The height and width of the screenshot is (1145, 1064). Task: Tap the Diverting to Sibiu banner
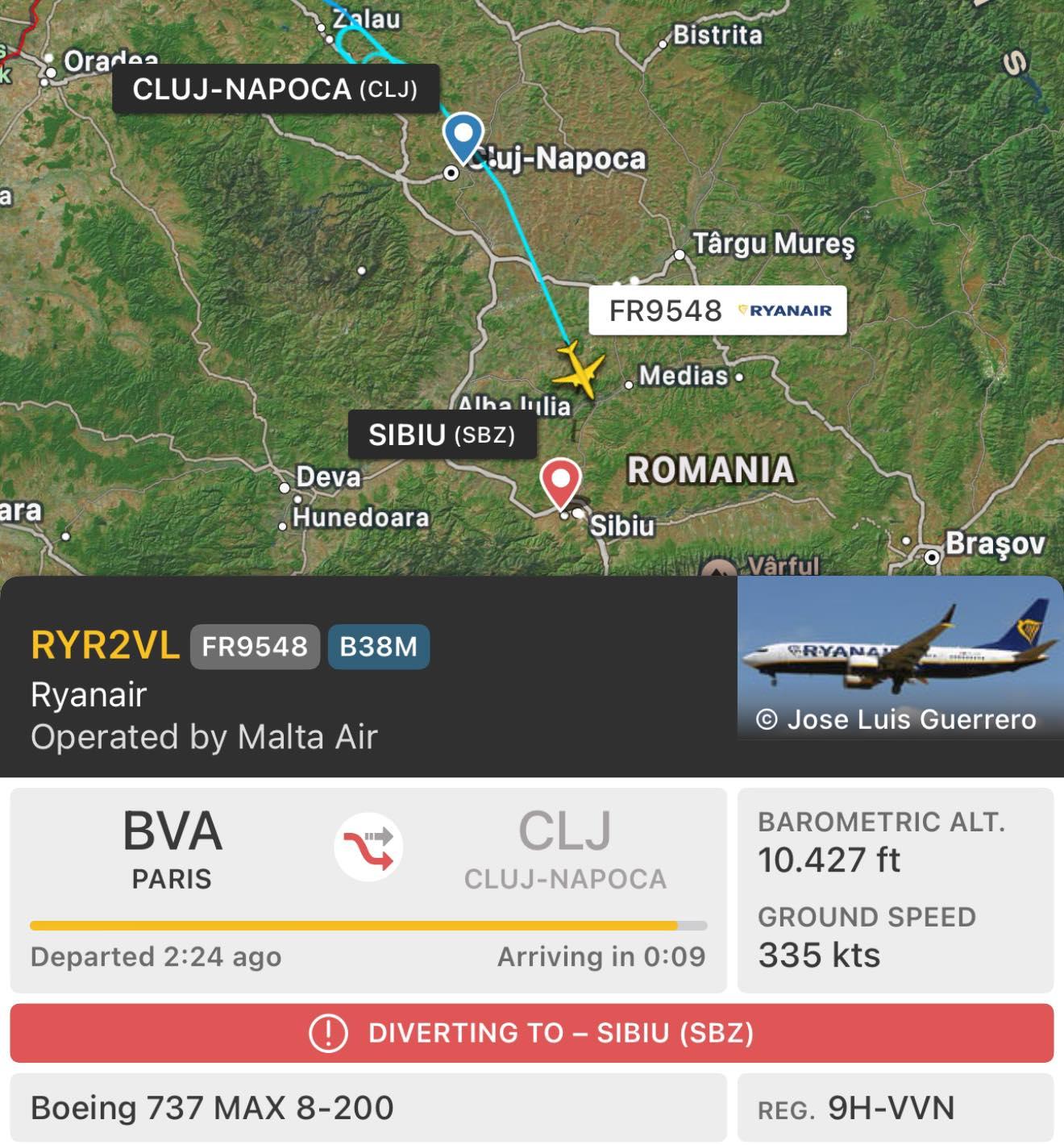pos(532,1033)
